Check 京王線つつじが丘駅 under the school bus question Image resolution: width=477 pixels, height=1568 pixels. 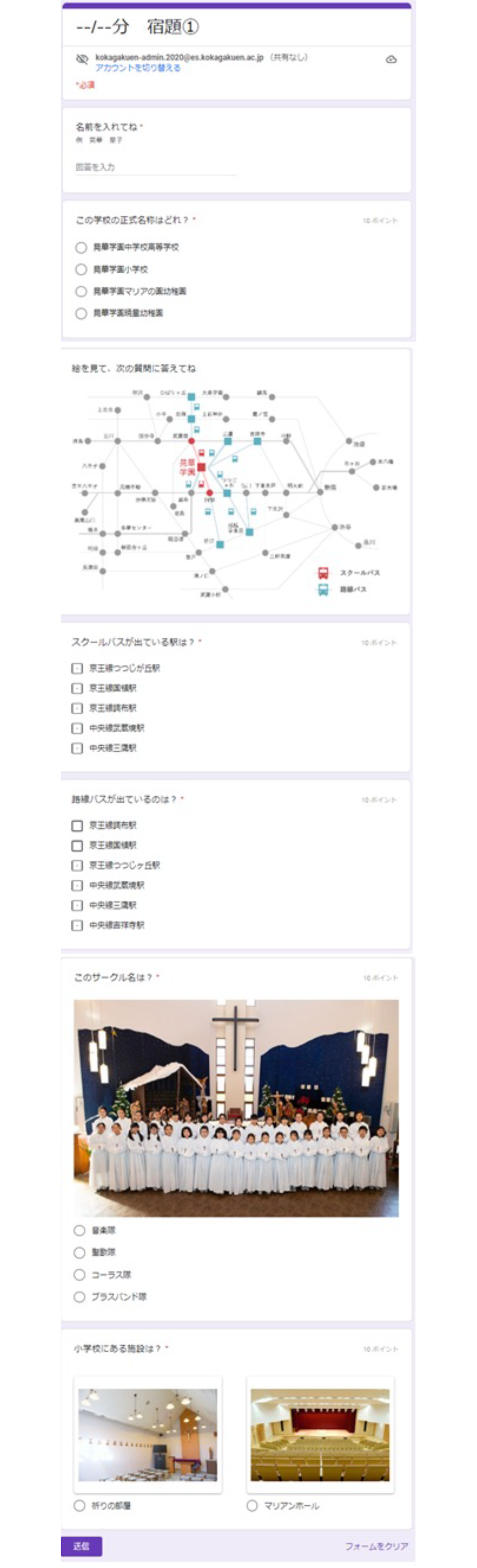pyautogui.click(x=78, y=668)
